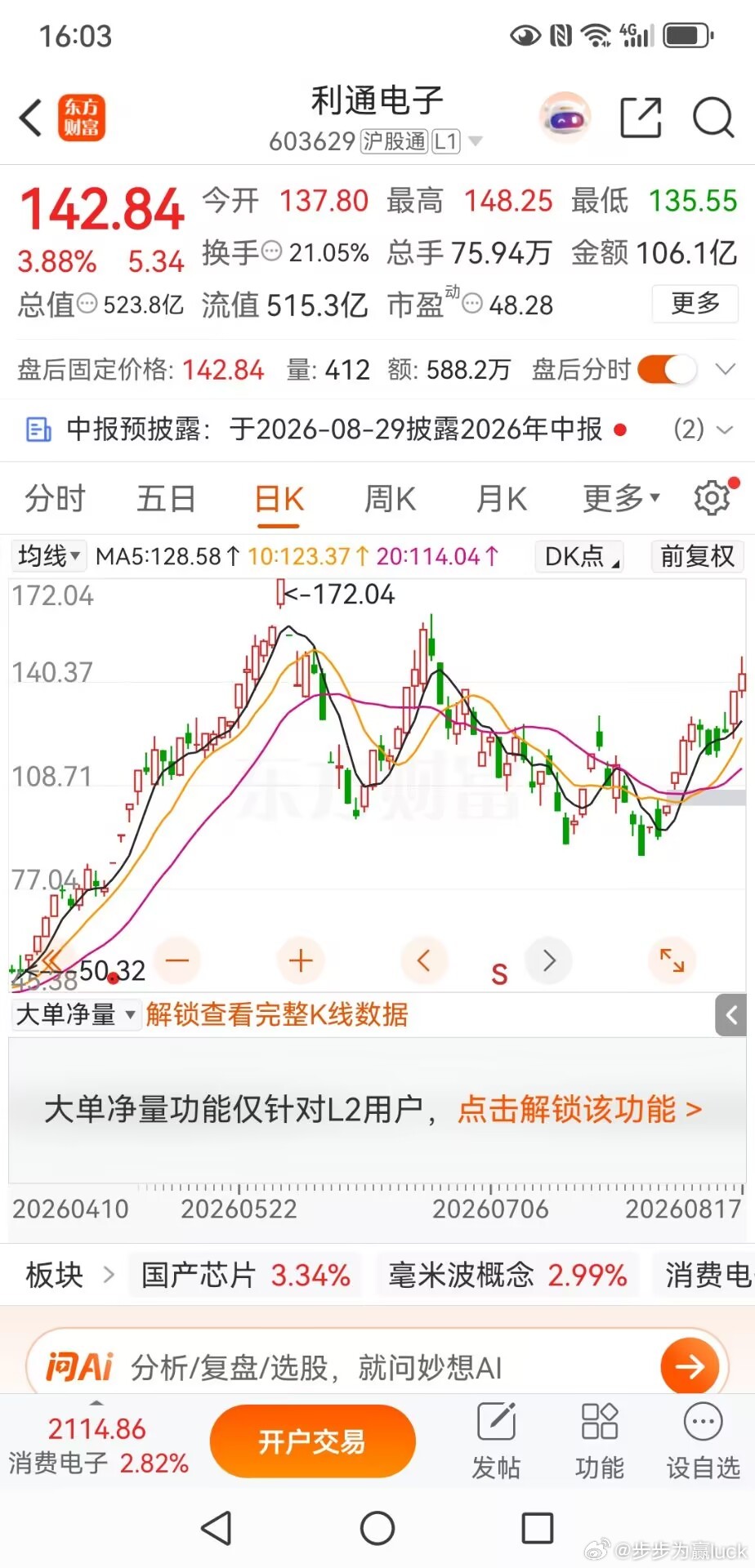Open the 国产芯片 sector chip
The image size is (755, 1568).
click(x=245, y=1275)
